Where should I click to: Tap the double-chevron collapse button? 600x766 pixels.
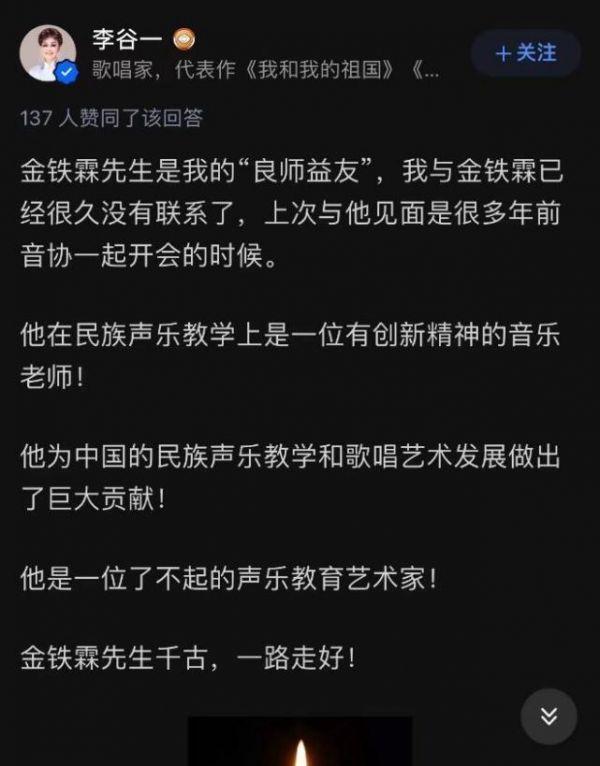coord(548,716)
